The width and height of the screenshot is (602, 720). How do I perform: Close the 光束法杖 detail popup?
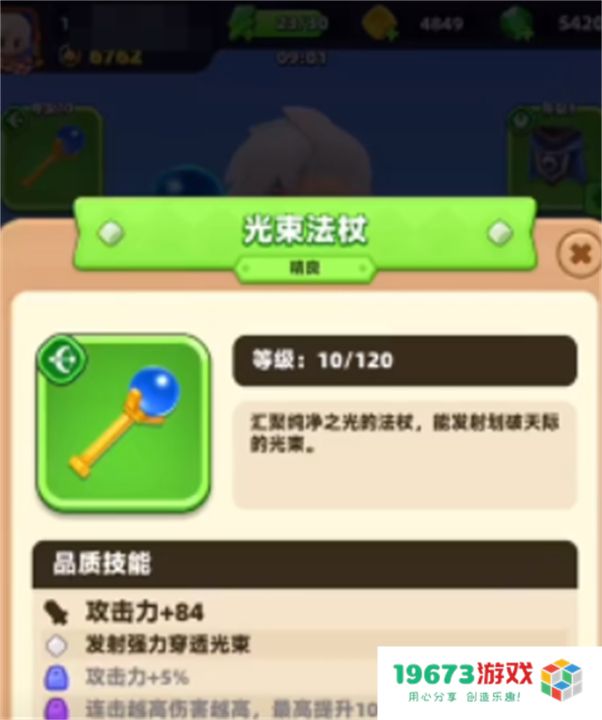pyautogui.click(x=577, y=256)
